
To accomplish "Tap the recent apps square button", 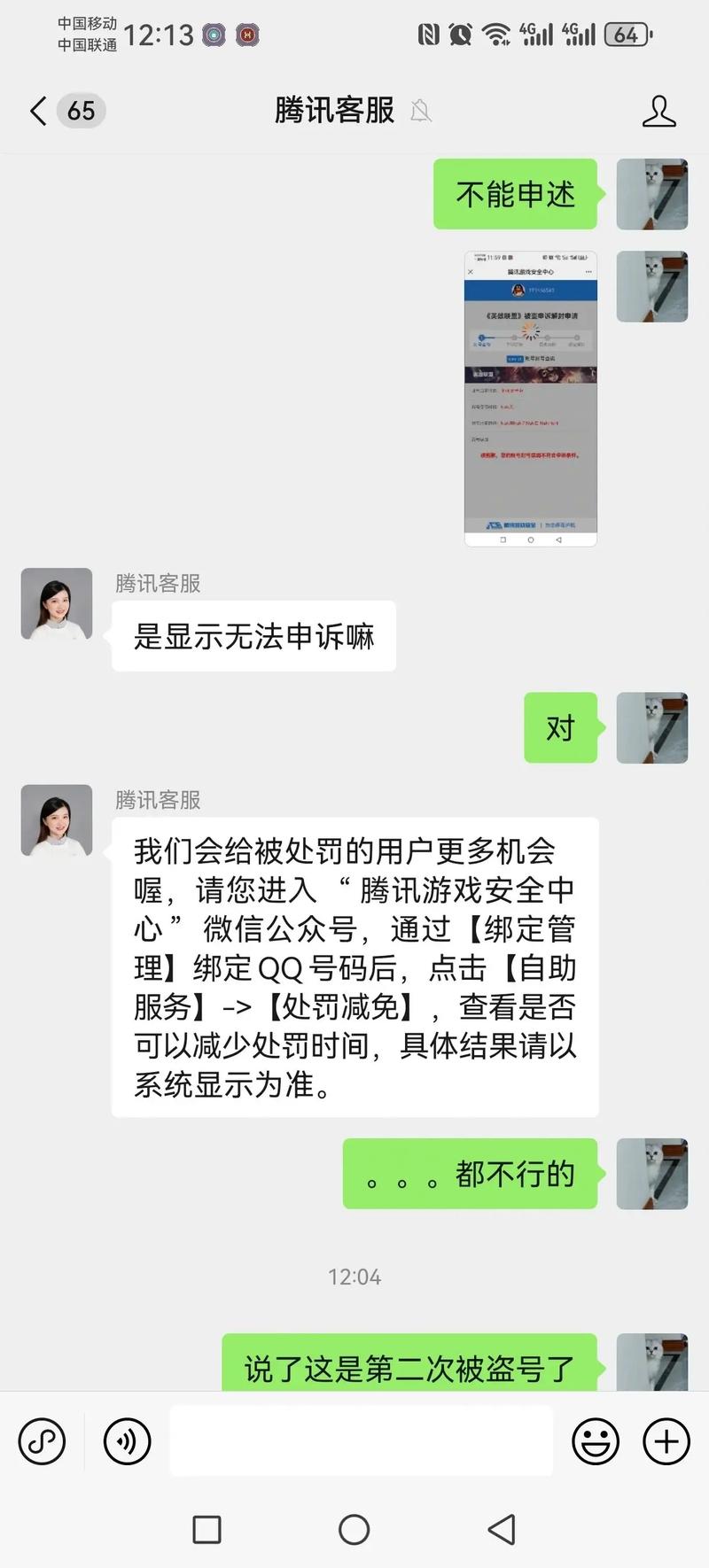I will click(206, 1528).
